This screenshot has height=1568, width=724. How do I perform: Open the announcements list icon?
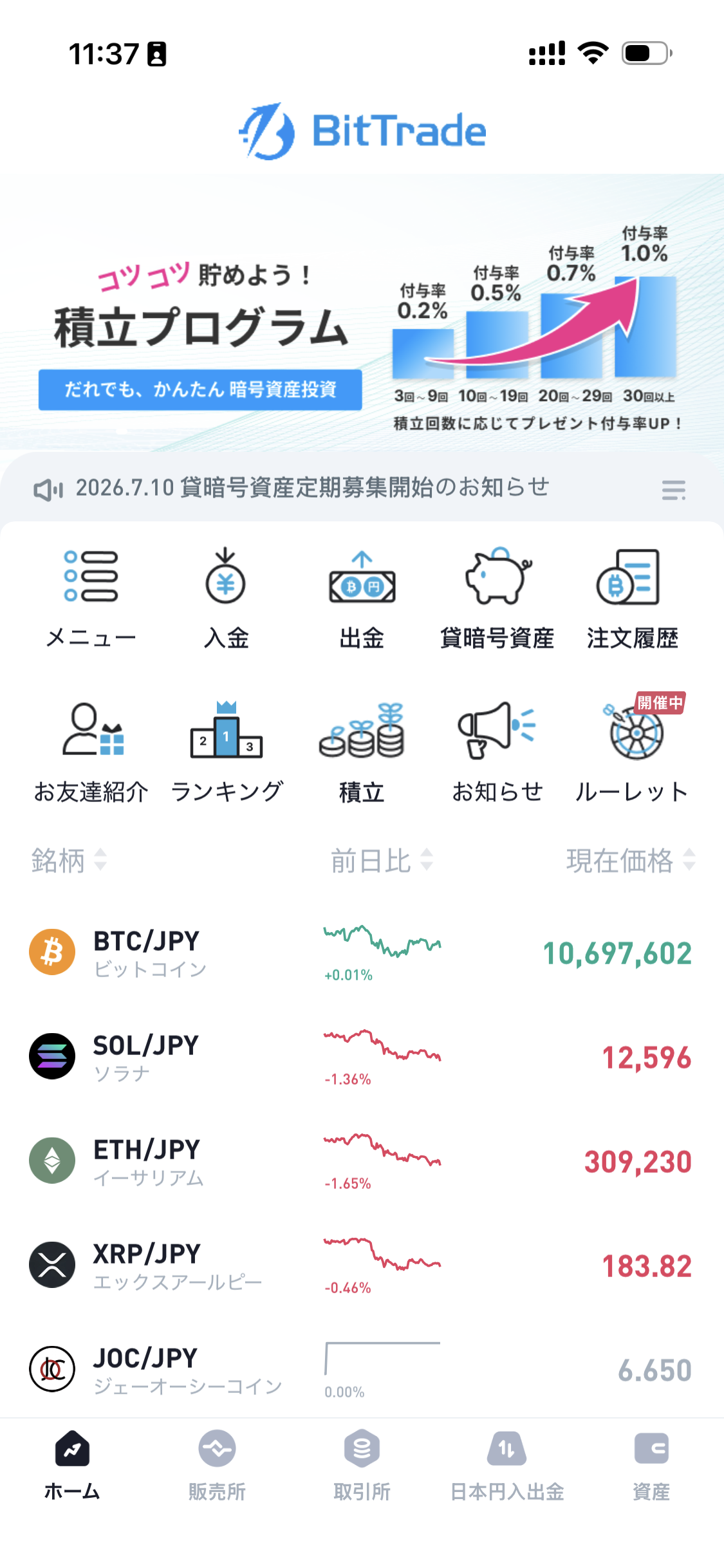(673, 490)
